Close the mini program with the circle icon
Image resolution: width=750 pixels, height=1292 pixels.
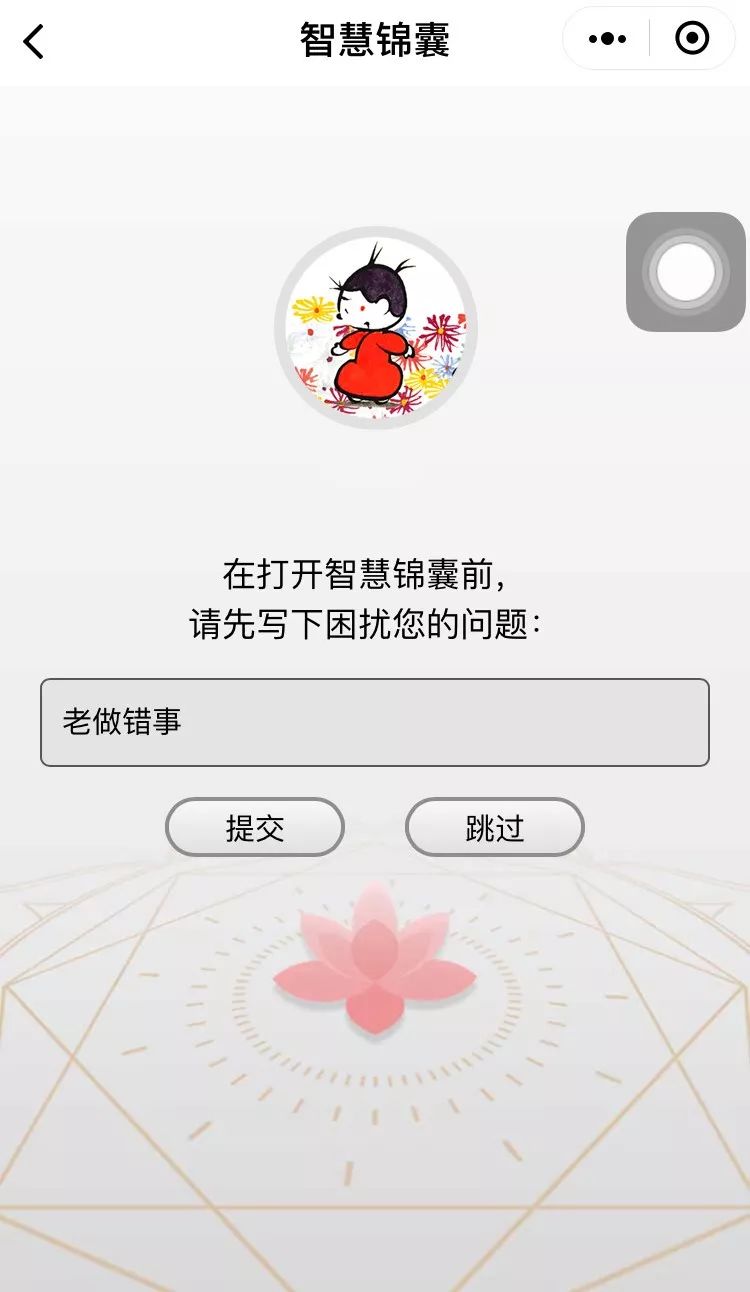tap(692, 39)
